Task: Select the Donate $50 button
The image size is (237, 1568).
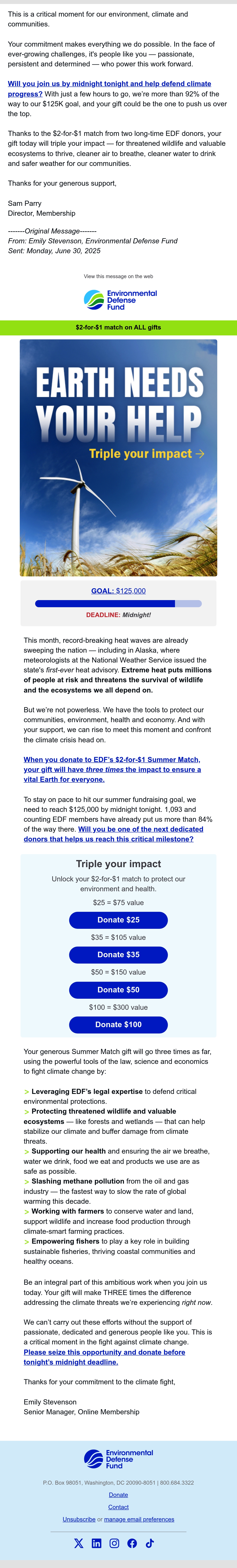Action: click(118, 990)
